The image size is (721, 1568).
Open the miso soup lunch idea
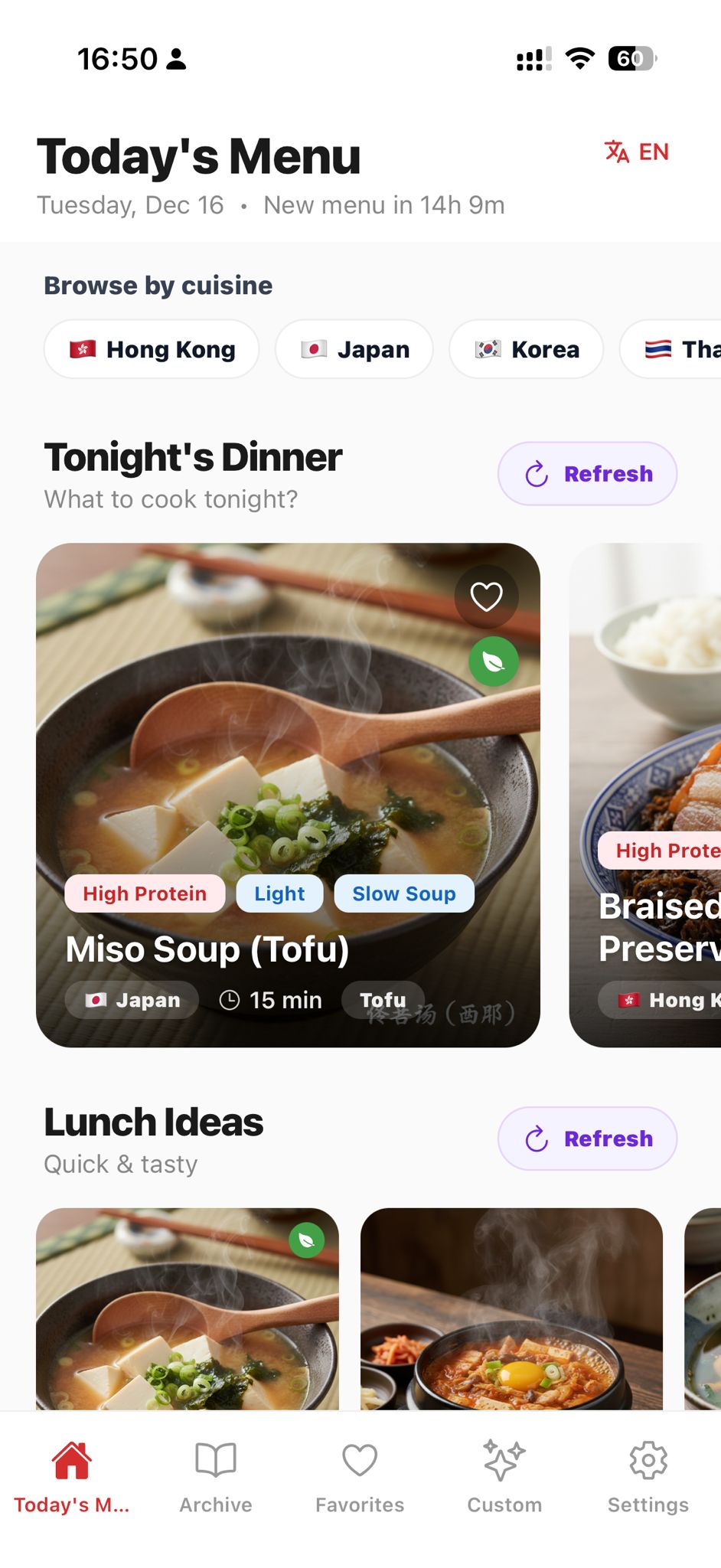click(187, 1309)
